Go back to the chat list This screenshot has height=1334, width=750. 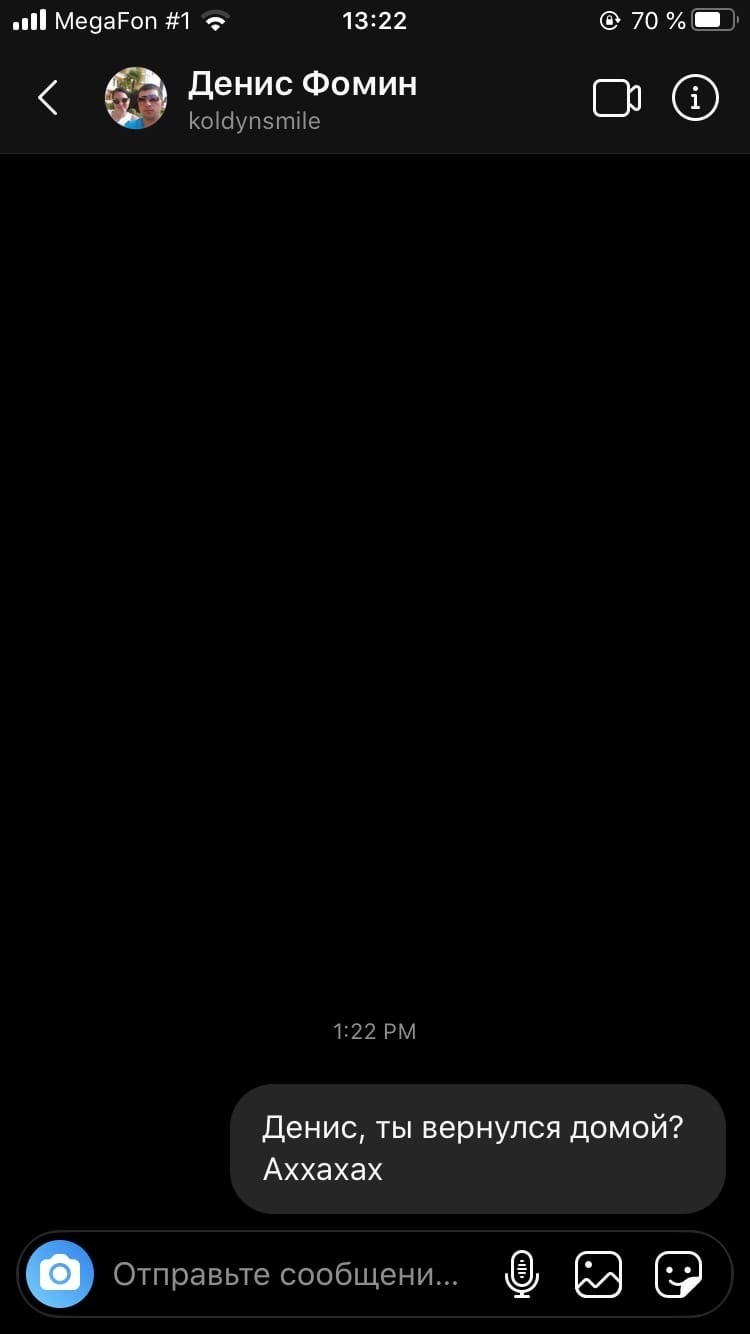coord(47,98)
